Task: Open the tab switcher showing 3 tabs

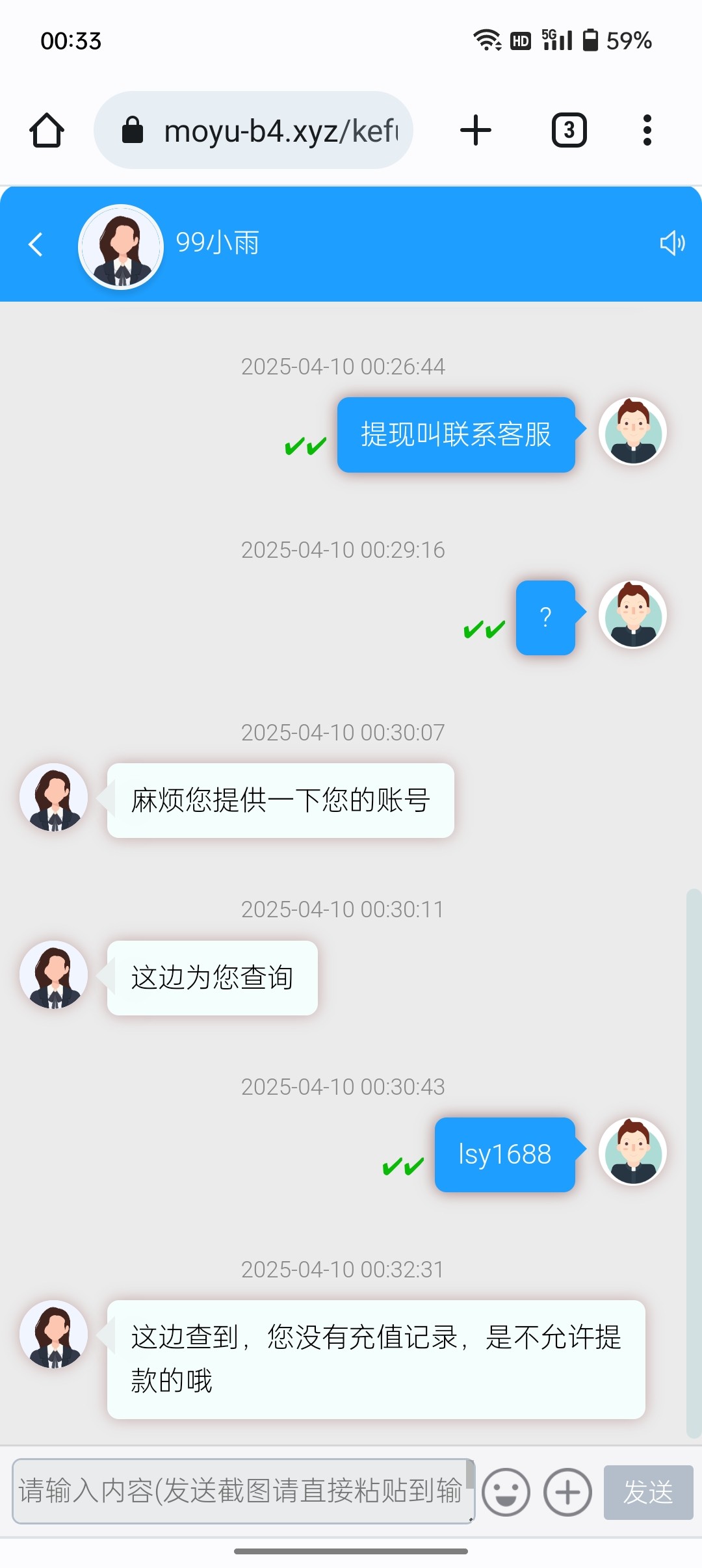Action: (569, 131)
